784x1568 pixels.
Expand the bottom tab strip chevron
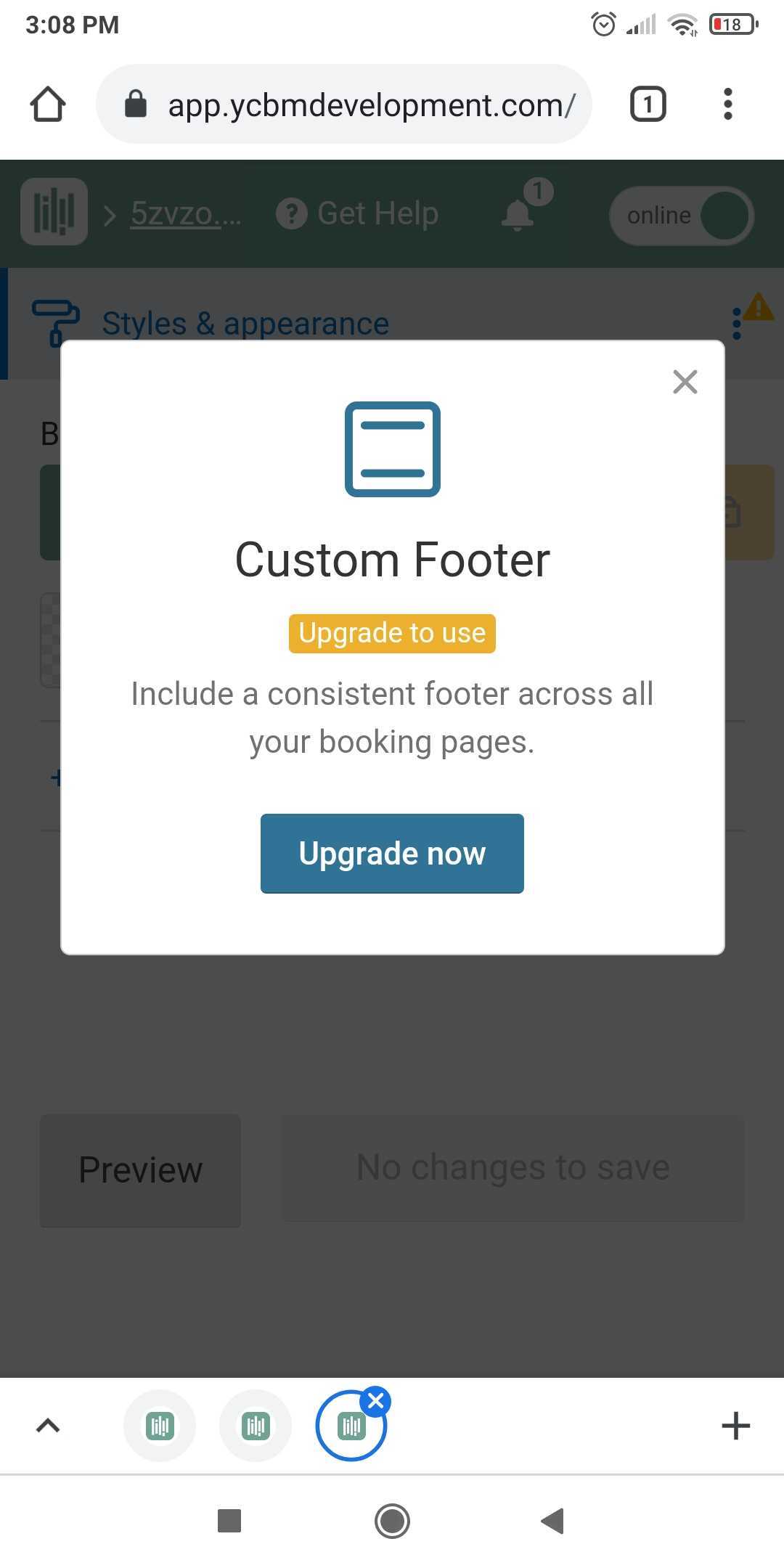point(48,1426)
